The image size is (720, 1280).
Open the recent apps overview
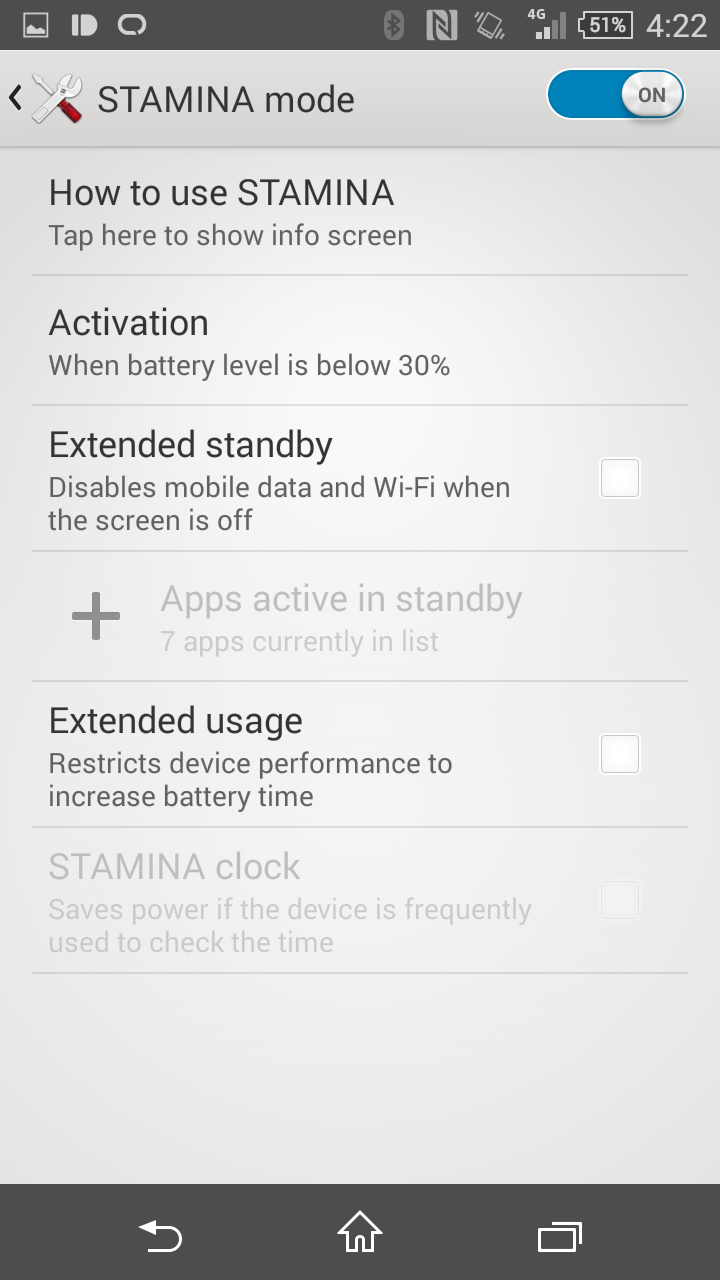[559, 1236]
